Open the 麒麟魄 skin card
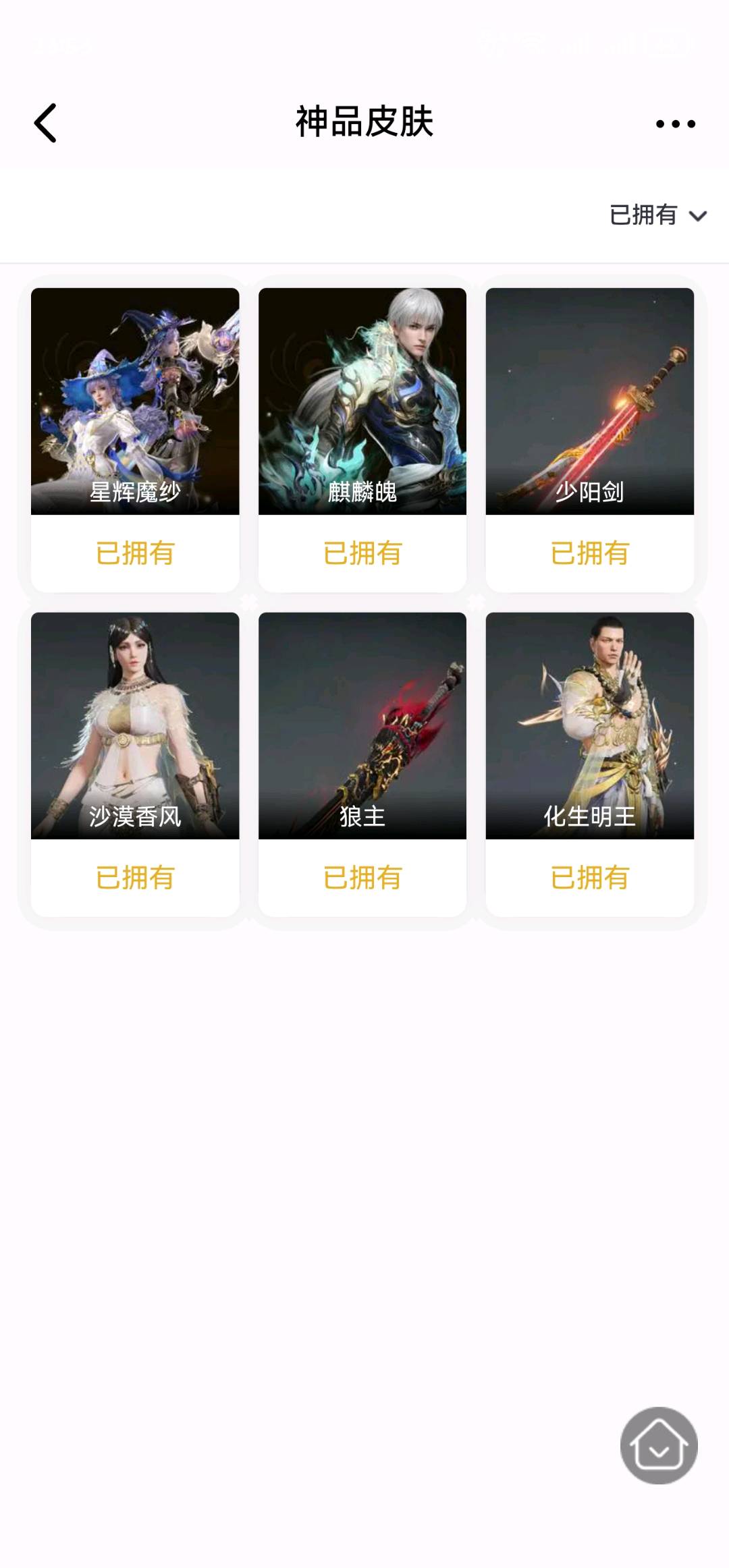The image size is (729, 1568). (x=362, y=401)
